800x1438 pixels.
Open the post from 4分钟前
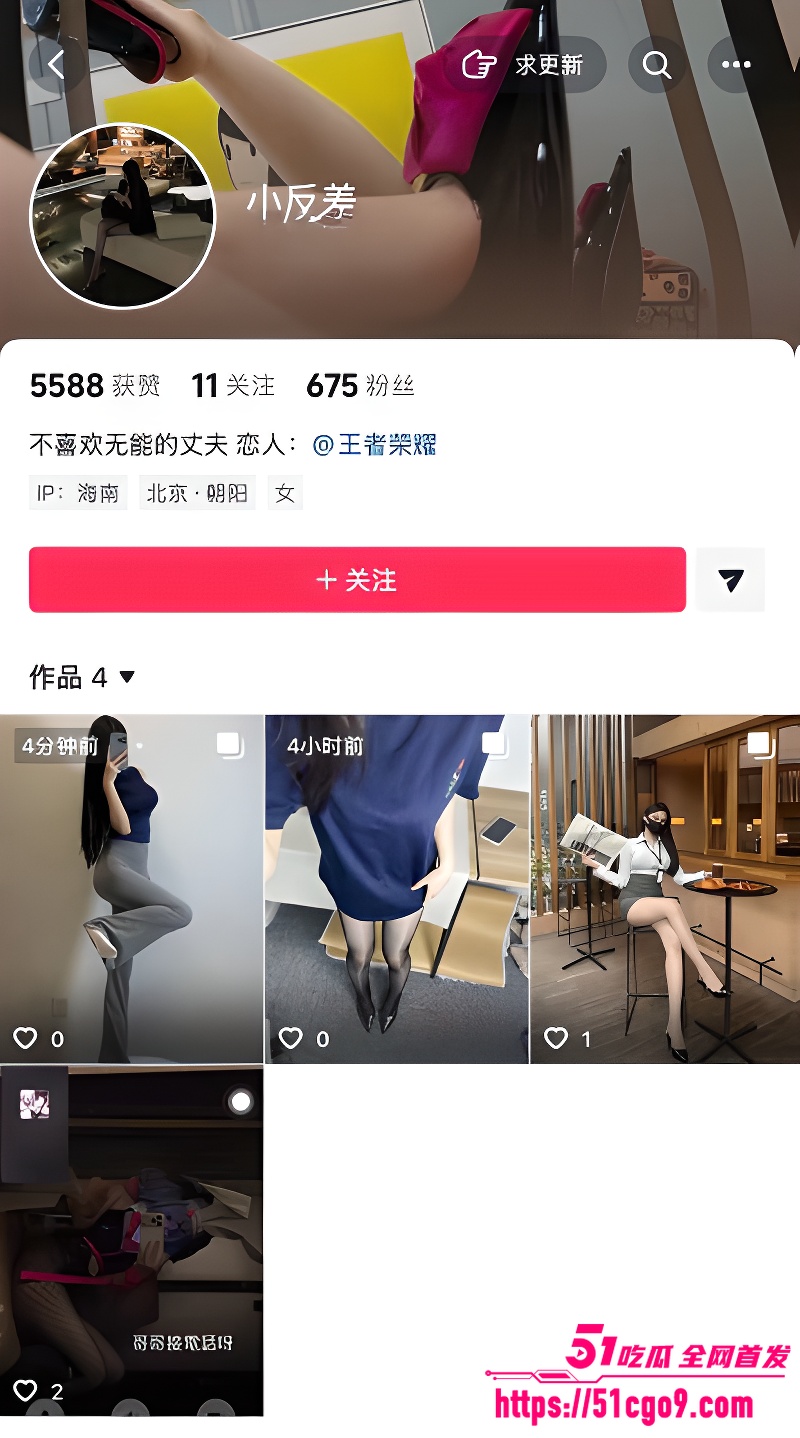131,889
